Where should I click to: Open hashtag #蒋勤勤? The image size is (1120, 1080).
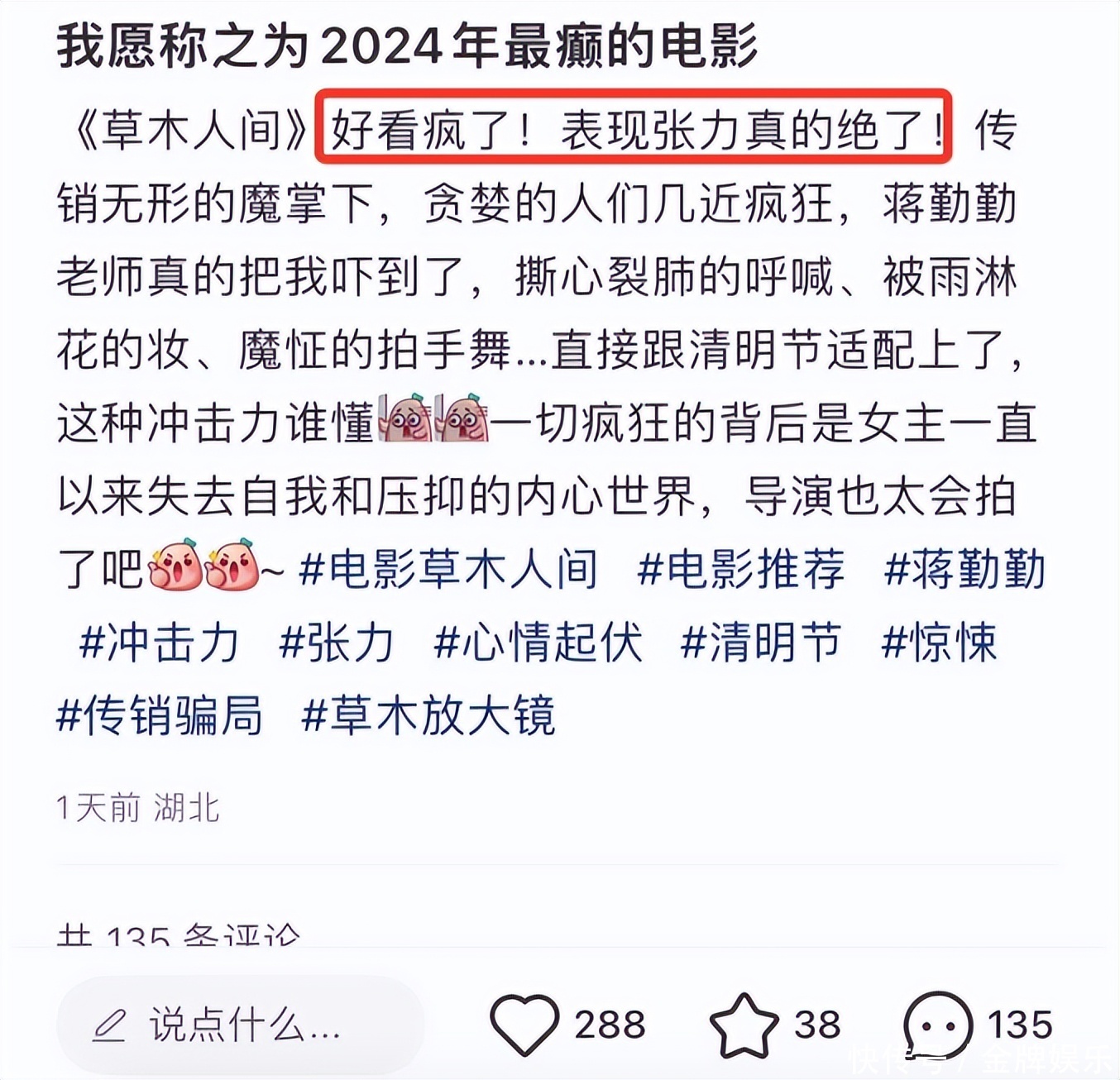tap(964, 570)
